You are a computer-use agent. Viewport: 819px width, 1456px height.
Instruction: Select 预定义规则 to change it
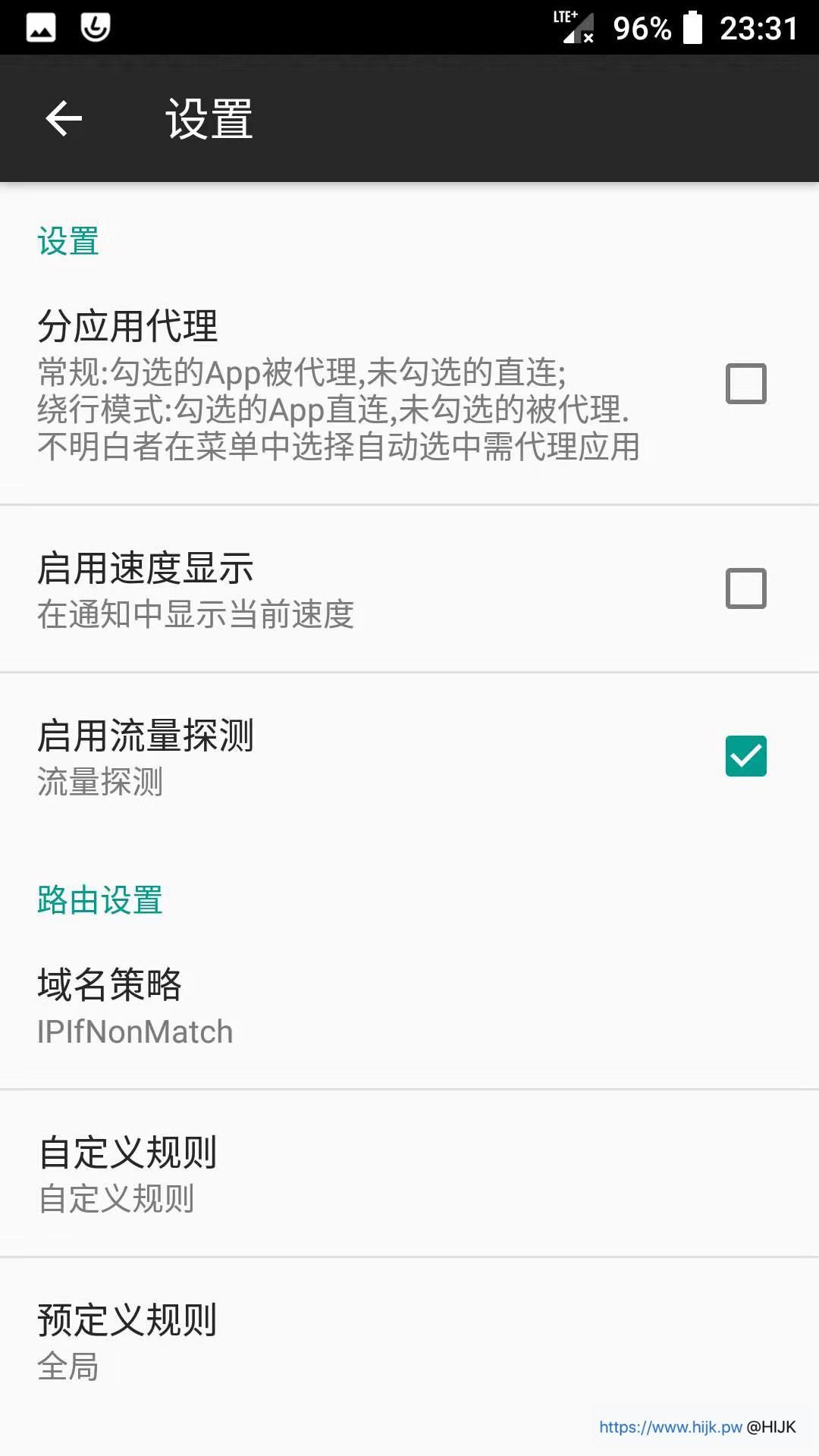[409, 1341]
